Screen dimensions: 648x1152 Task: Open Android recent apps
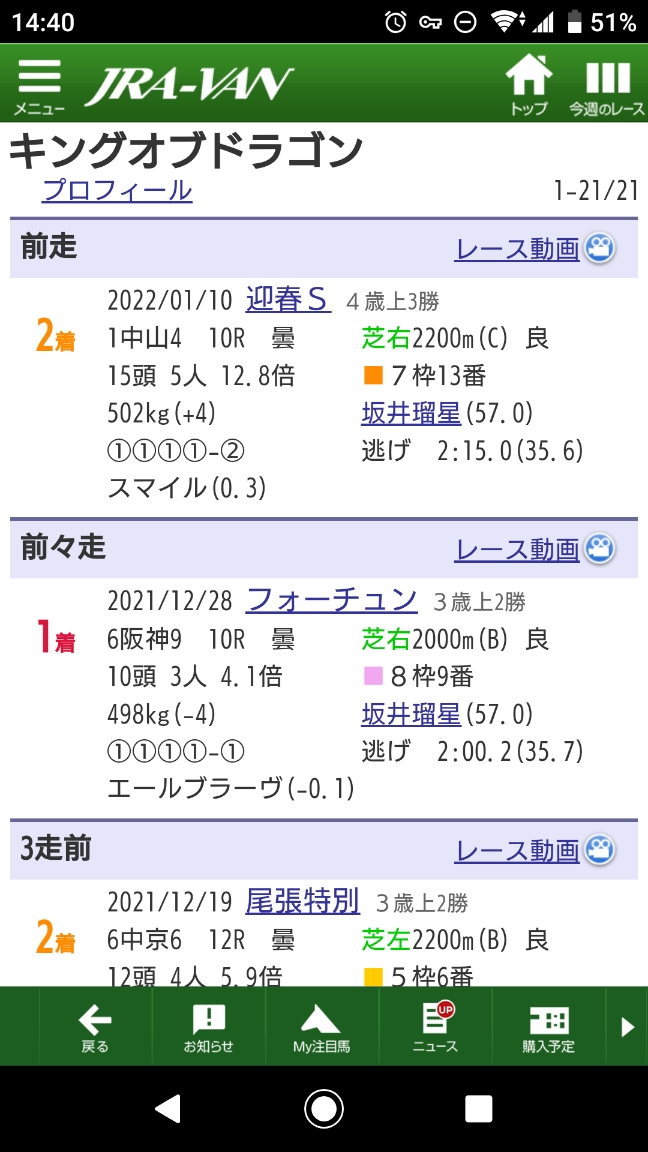[x=479, y=1109]
